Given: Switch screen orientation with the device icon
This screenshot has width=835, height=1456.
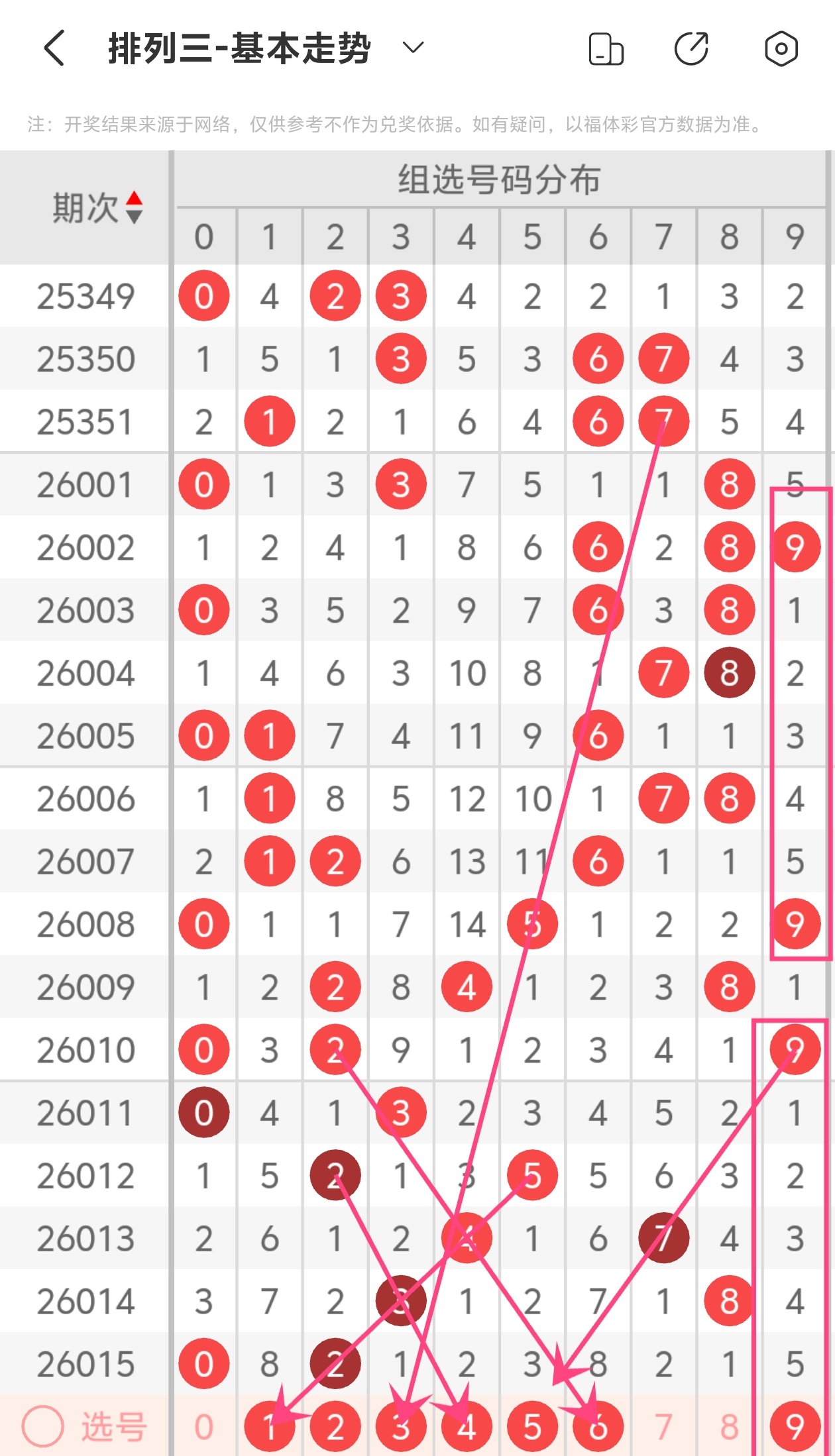Looking at the screenshot, I should click(606, 49).
